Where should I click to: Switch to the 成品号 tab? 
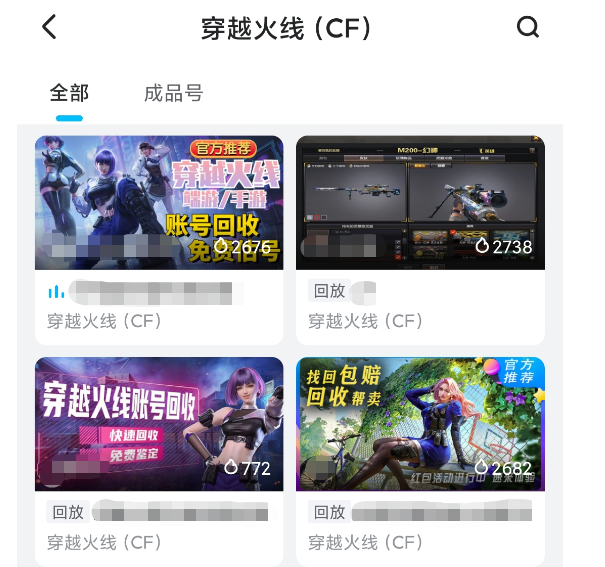tap(173, 94)
